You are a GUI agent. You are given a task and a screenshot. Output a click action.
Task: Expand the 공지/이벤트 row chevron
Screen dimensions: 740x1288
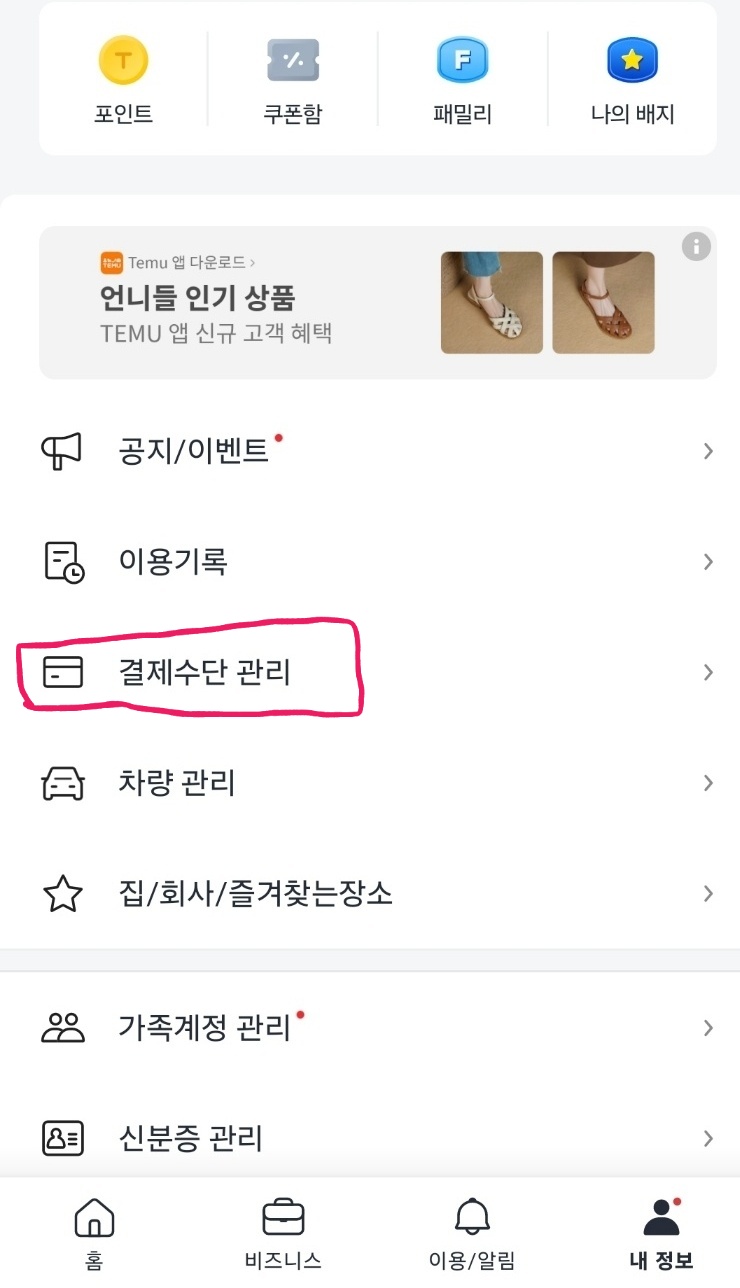pyautogui.click(x=708, y=450)
